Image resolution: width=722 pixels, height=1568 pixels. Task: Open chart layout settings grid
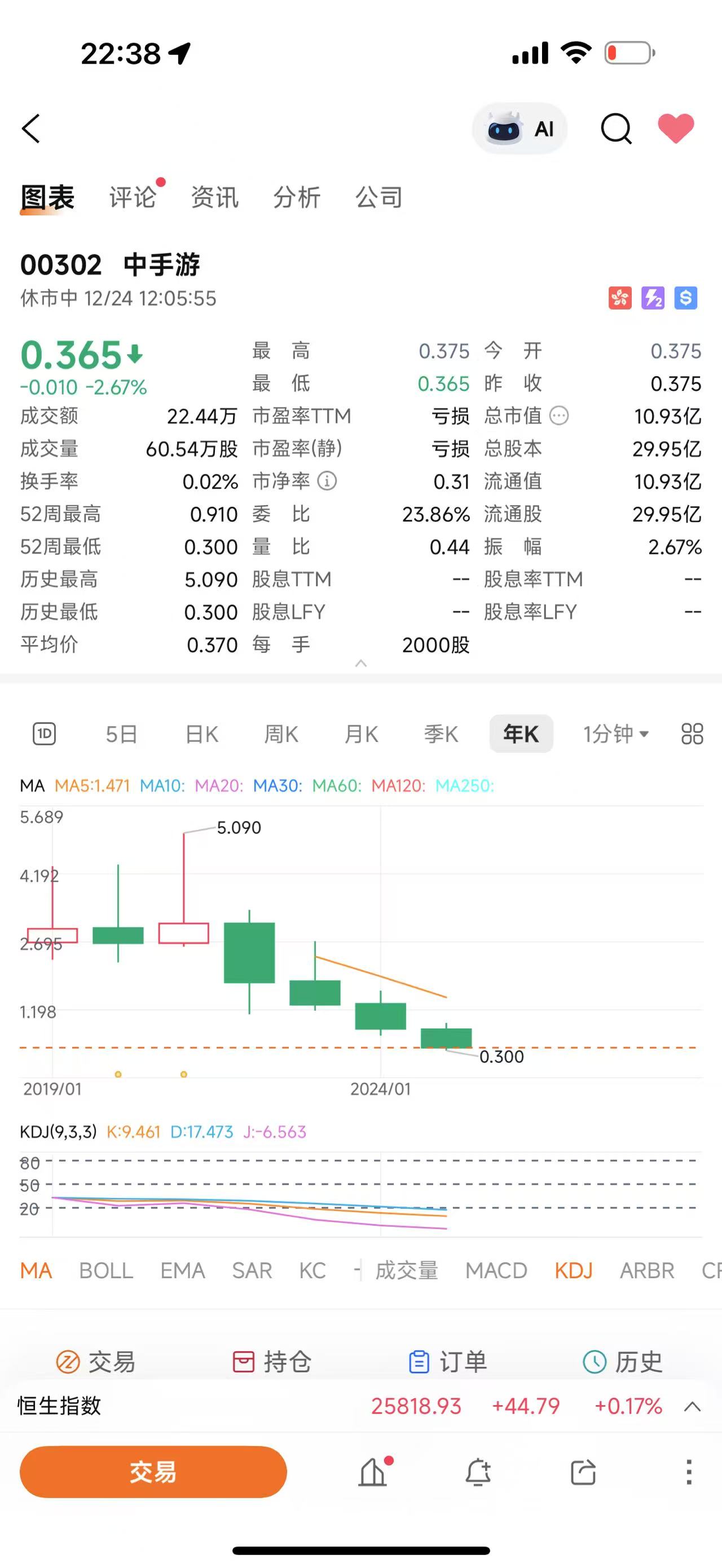(692, 734)
